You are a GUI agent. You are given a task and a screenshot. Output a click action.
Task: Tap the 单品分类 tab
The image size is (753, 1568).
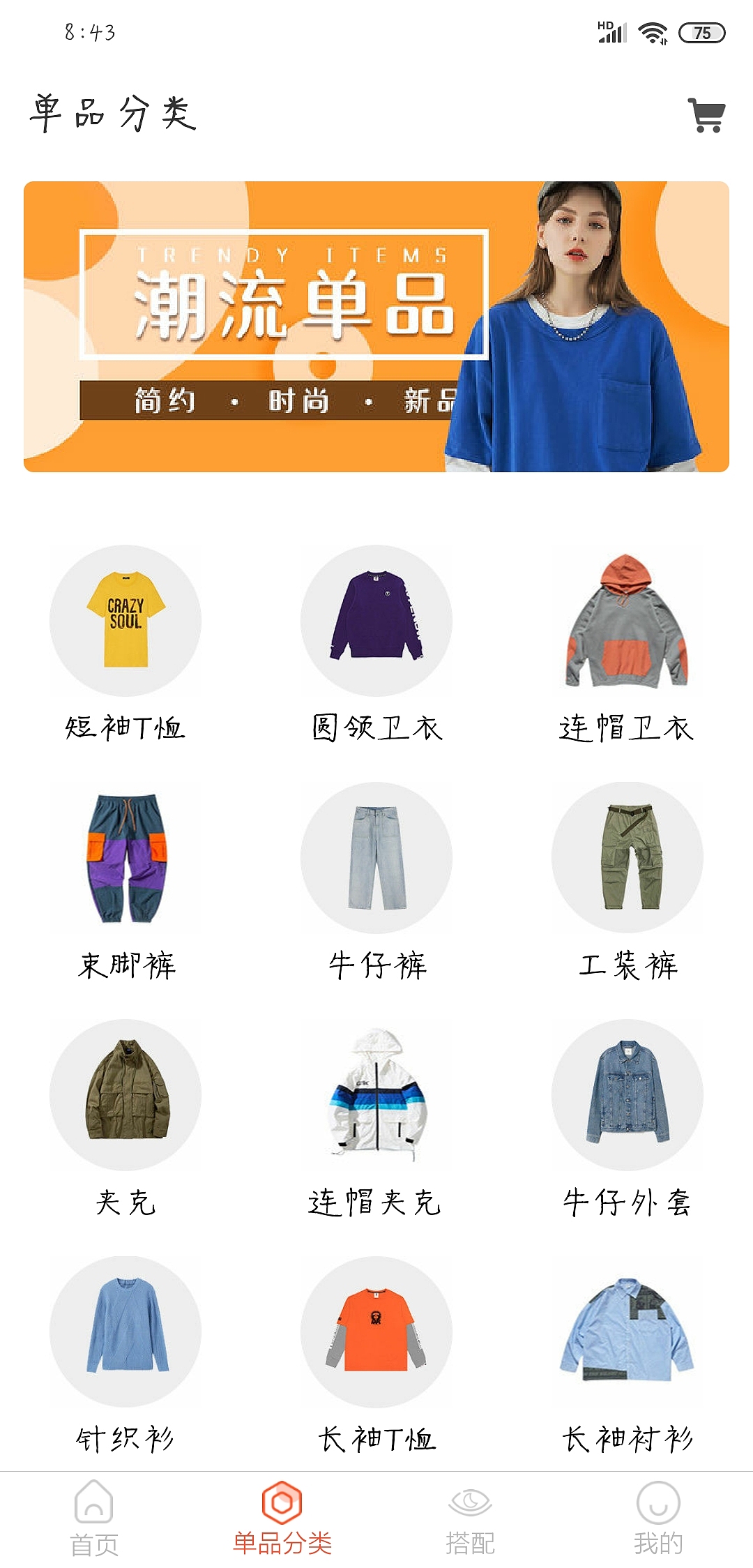click(x=282, y=1519)
